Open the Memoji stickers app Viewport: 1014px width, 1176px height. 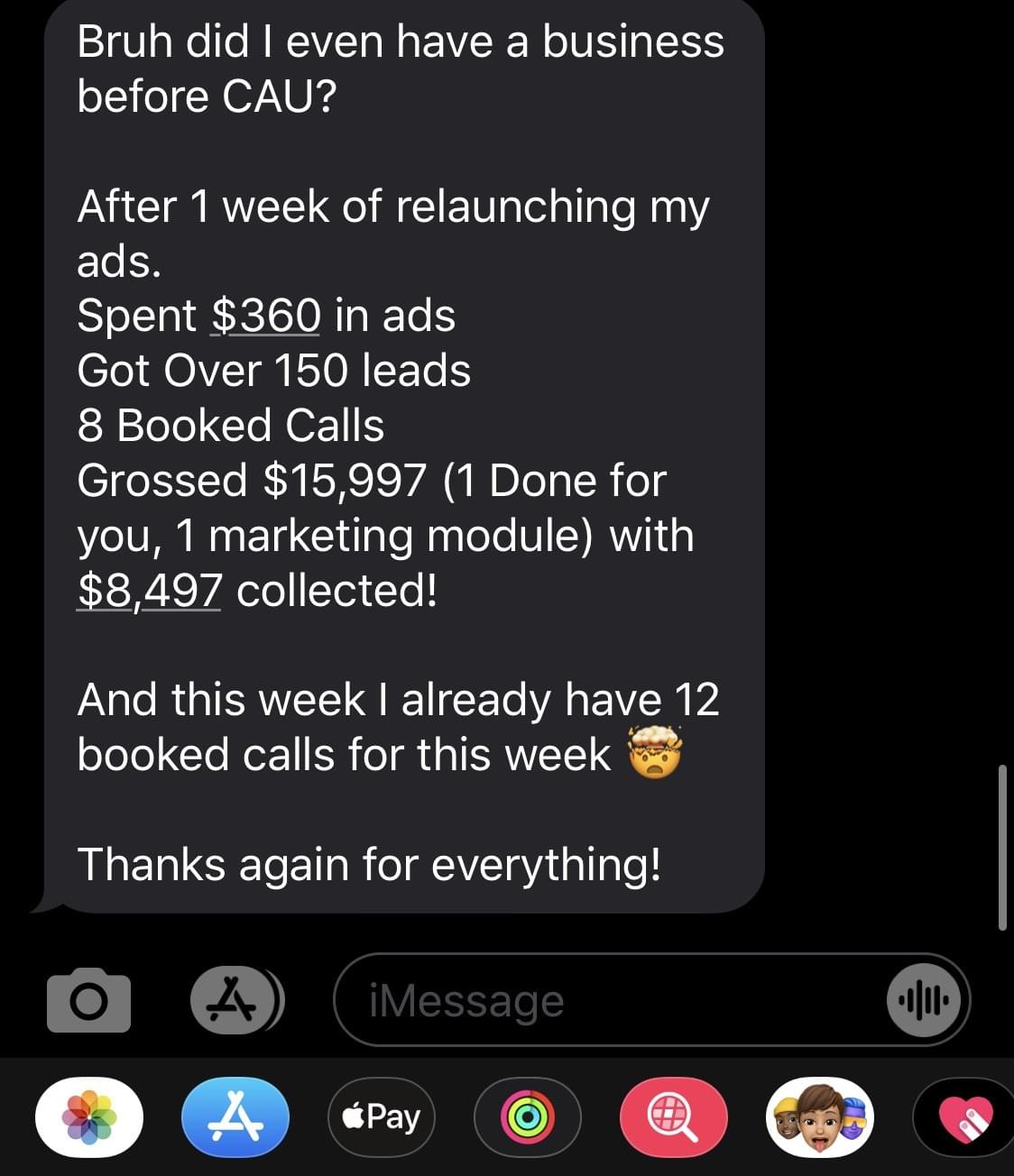coord(820,1117)
